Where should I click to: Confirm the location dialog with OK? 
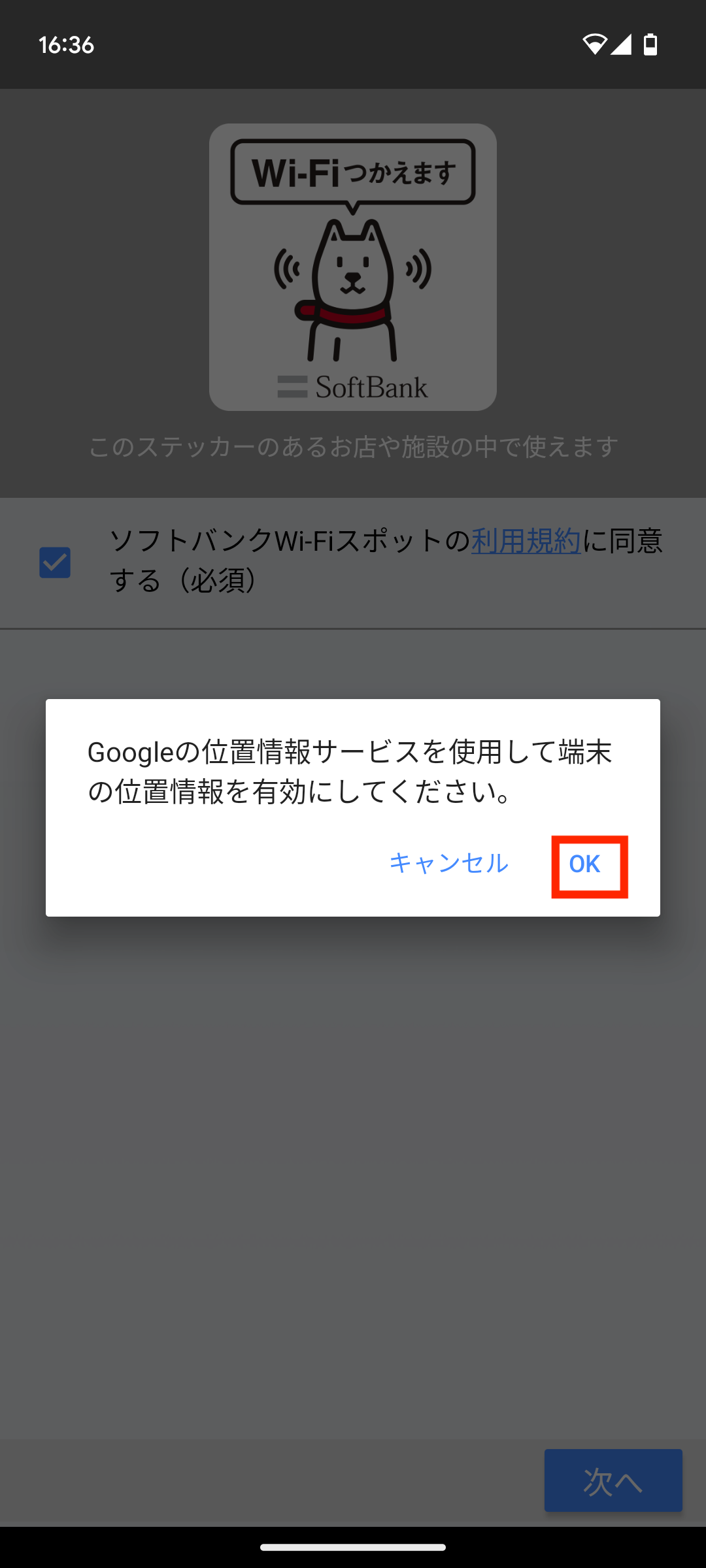pos(586,864)
